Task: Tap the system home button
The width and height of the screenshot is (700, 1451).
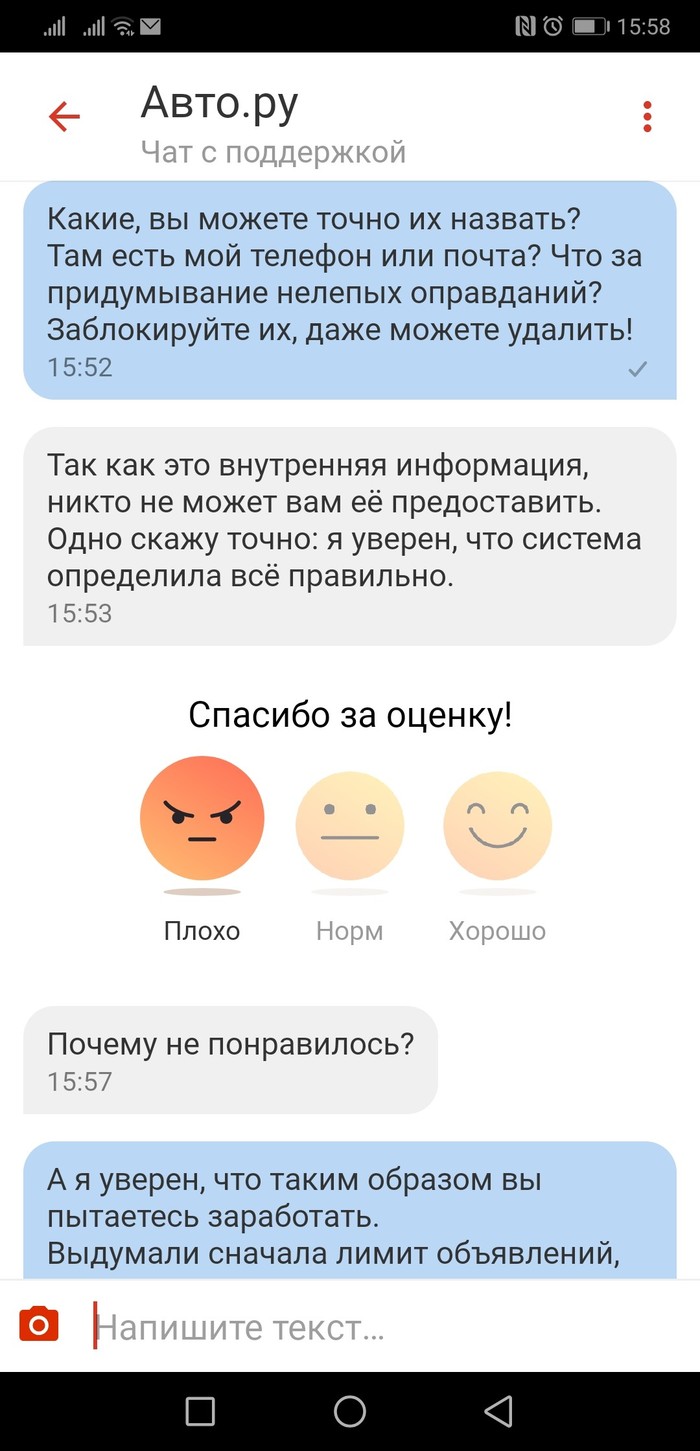Action: (350, 1411)
